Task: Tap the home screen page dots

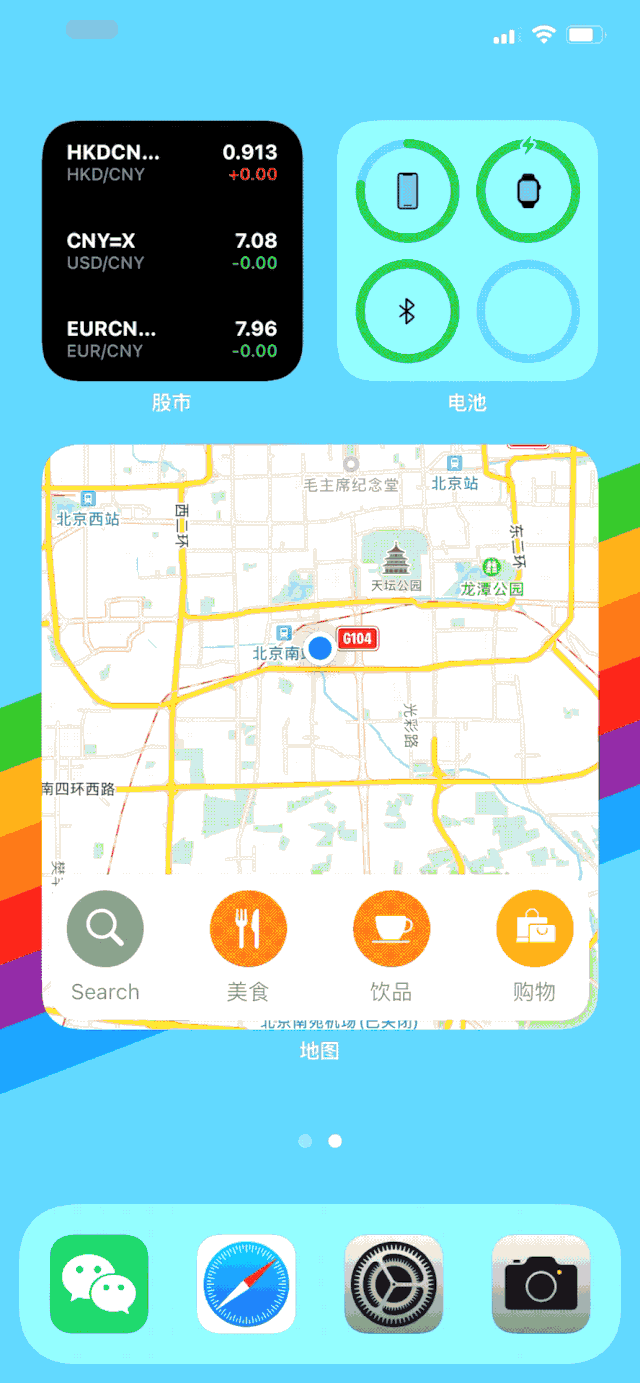Action: click(x=320, y=1141)
